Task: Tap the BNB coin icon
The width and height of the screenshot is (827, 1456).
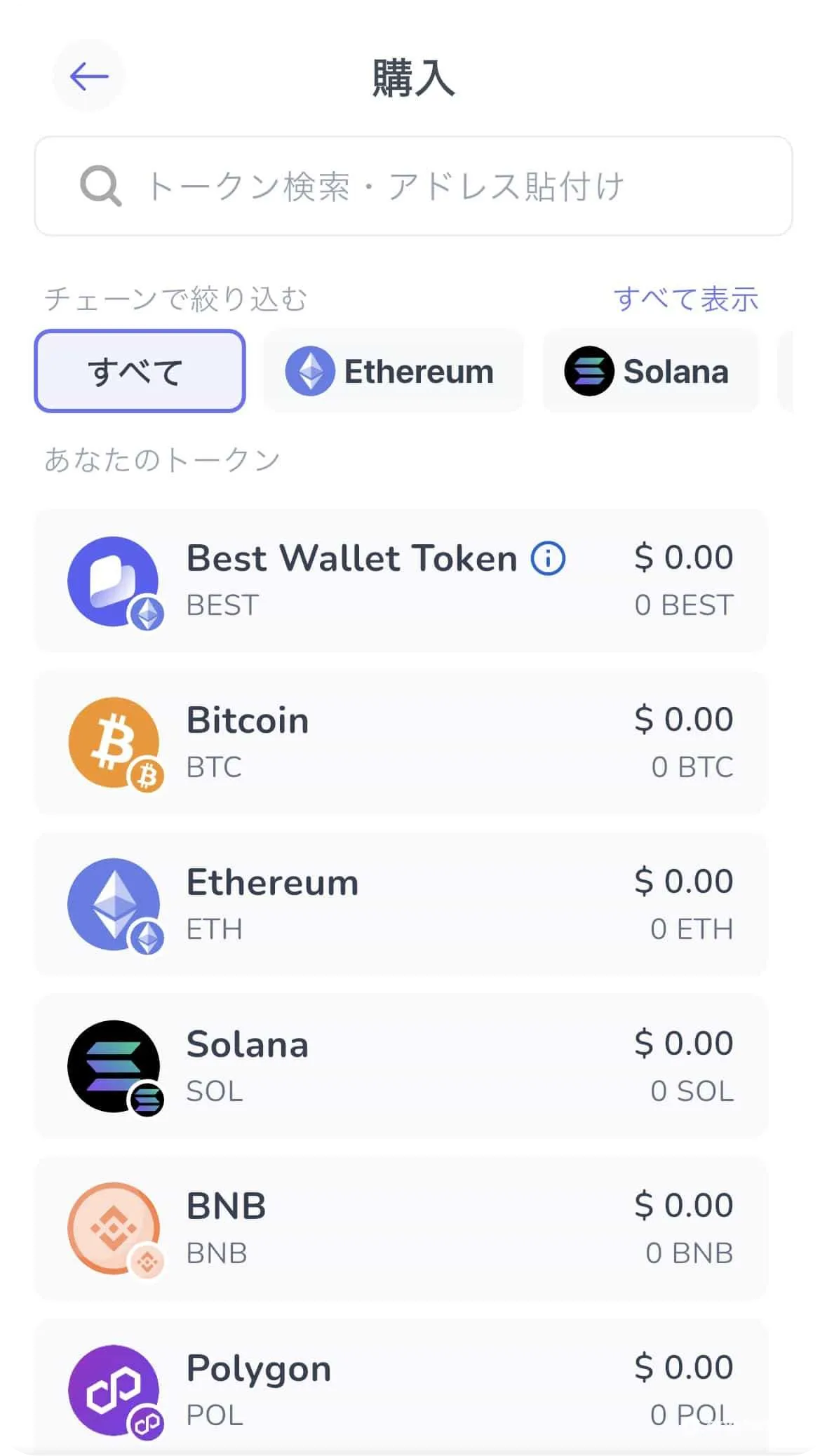Action: pyautogui.click(x=114, y=1229)
